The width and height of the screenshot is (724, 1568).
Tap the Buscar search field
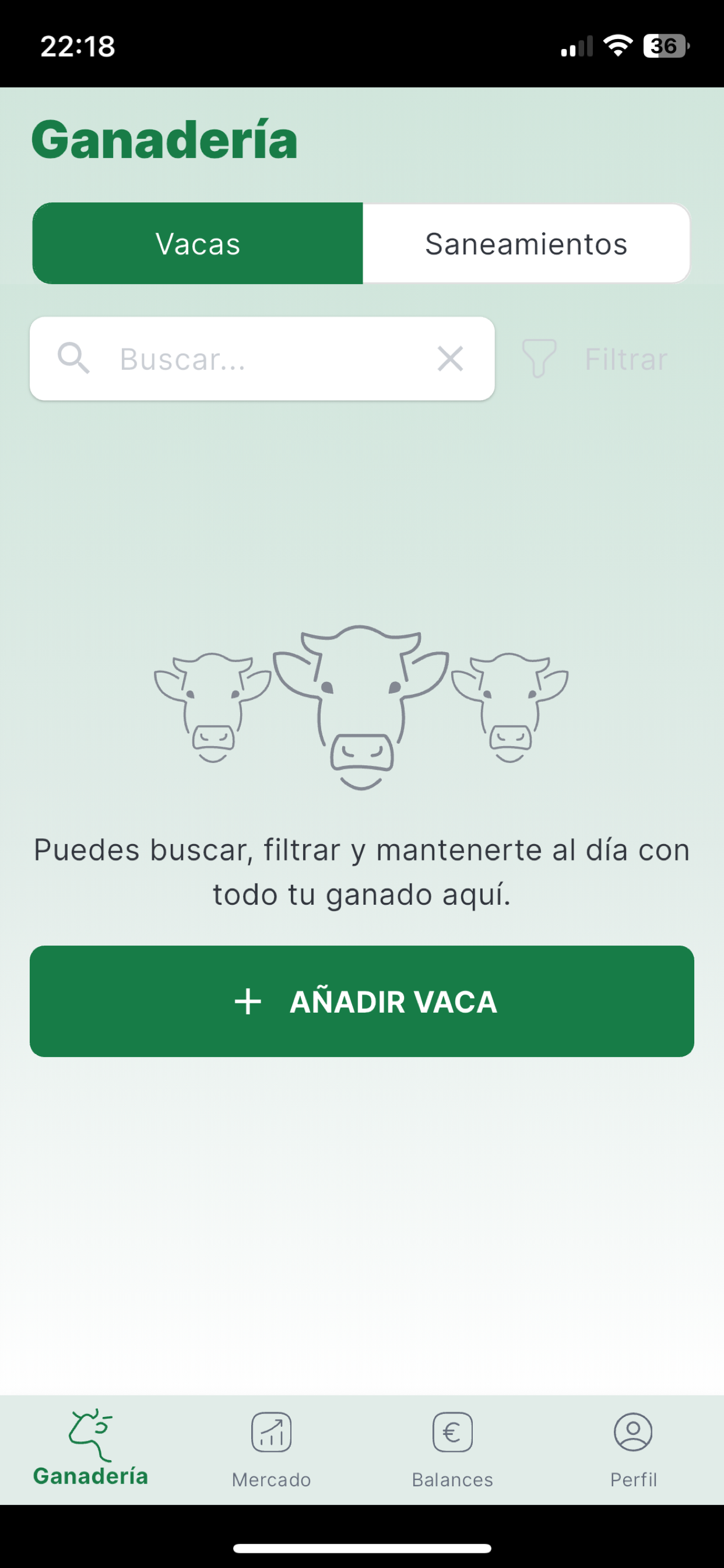point(262,359)
